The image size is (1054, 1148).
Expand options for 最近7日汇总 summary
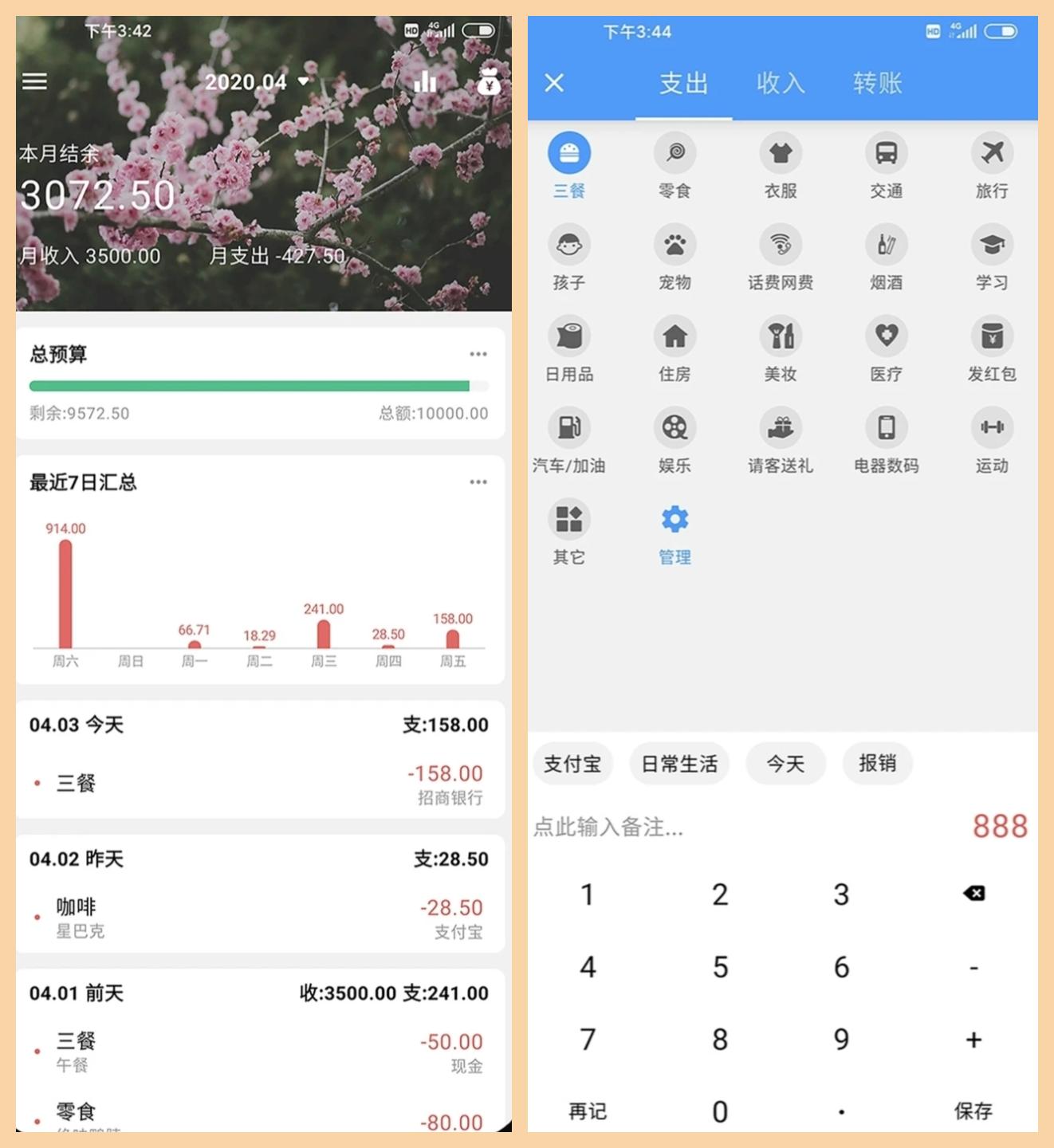(x=478, y=482)
